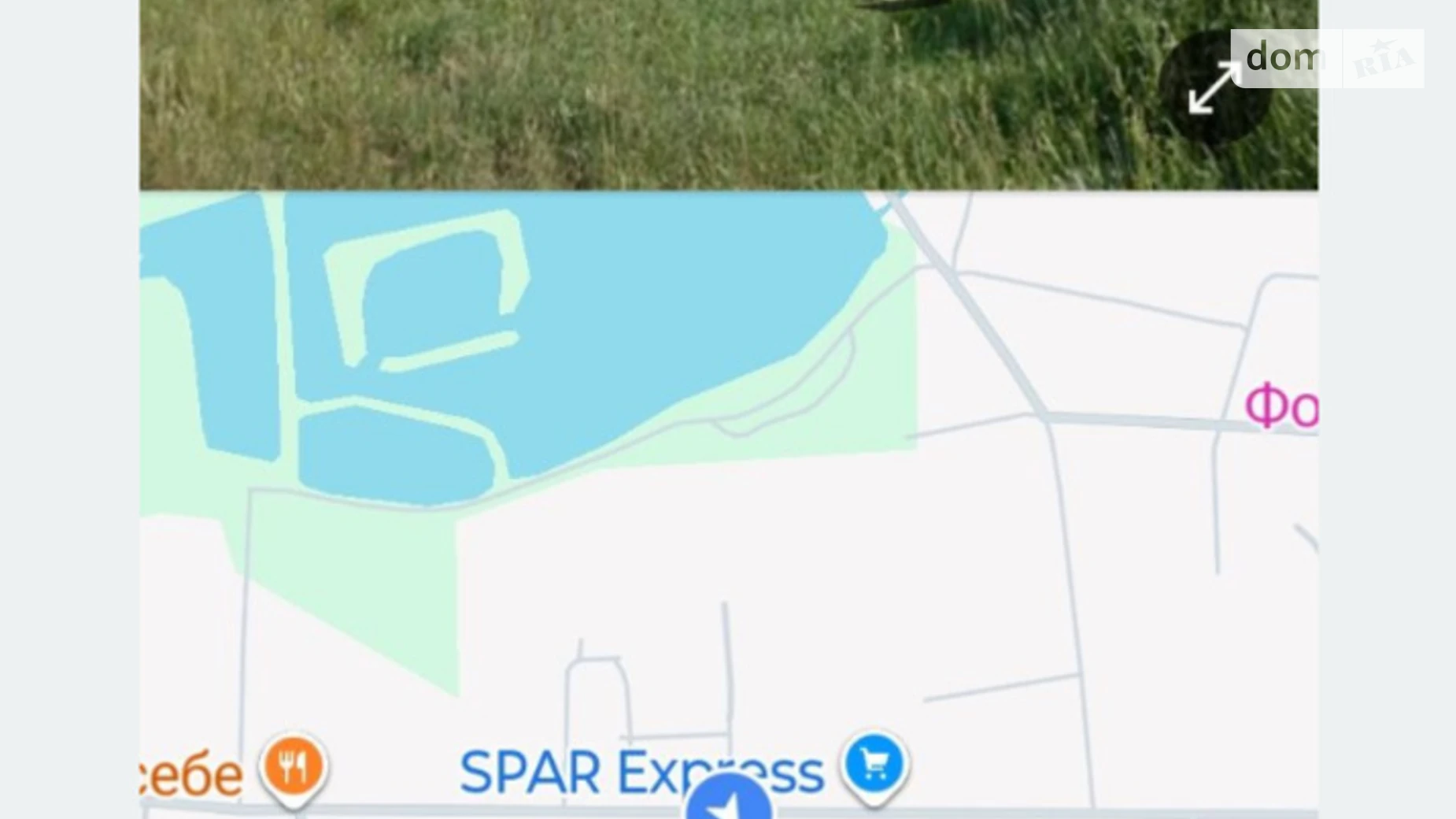Tap the blue location arrow marker
The width and height of the screenshot is (1456, 819).
click(728, 802)
